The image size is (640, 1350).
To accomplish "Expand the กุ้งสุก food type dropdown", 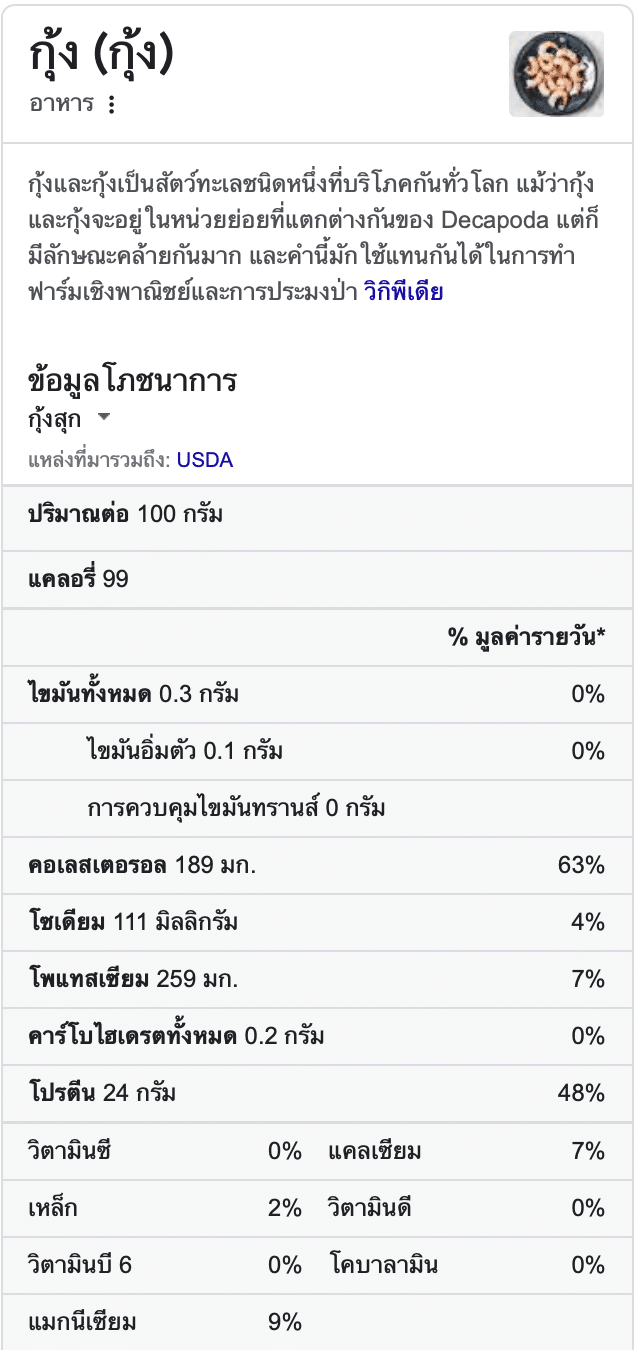I will (x=103, y=418).
